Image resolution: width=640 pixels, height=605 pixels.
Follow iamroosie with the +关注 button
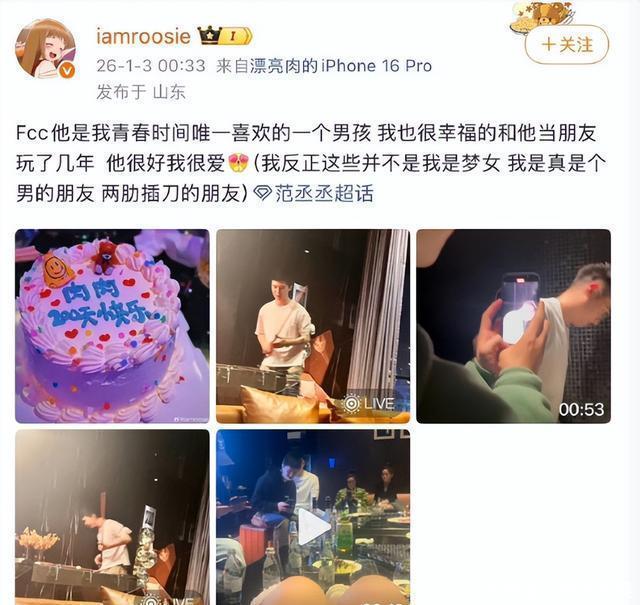[565, 44]
